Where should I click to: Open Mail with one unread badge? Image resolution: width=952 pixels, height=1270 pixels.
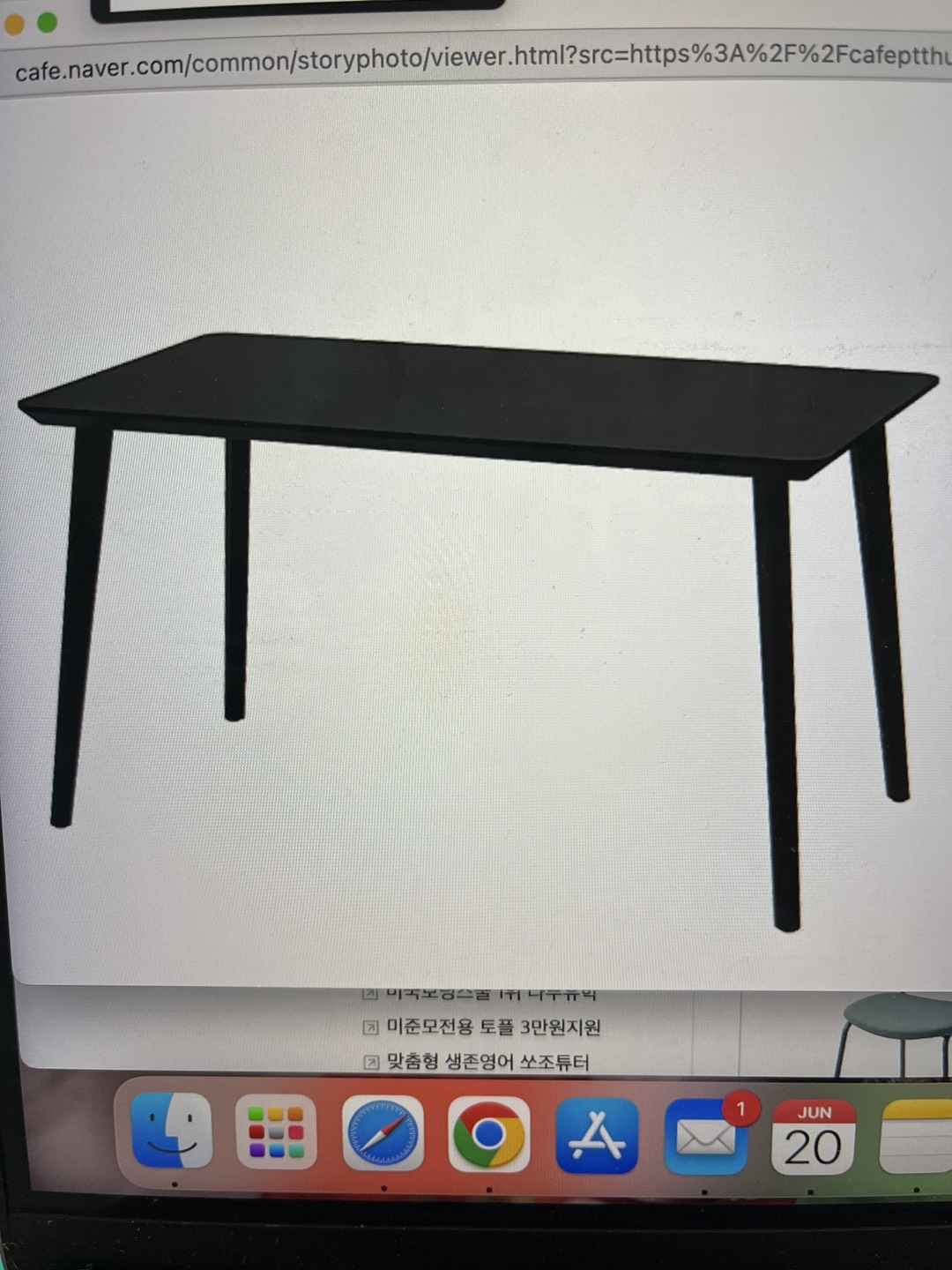coord(704,1138)
